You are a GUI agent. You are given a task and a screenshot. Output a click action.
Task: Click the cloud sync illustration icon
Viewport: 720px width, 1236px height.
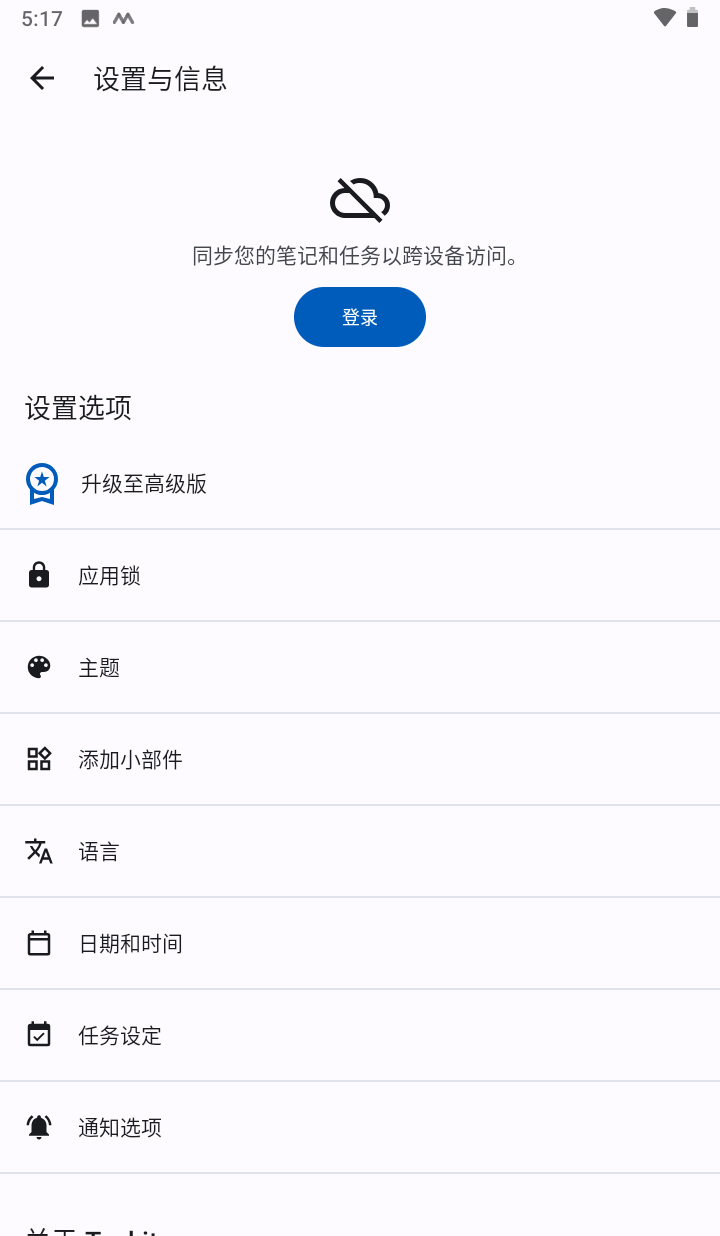[x=359, y=198]
